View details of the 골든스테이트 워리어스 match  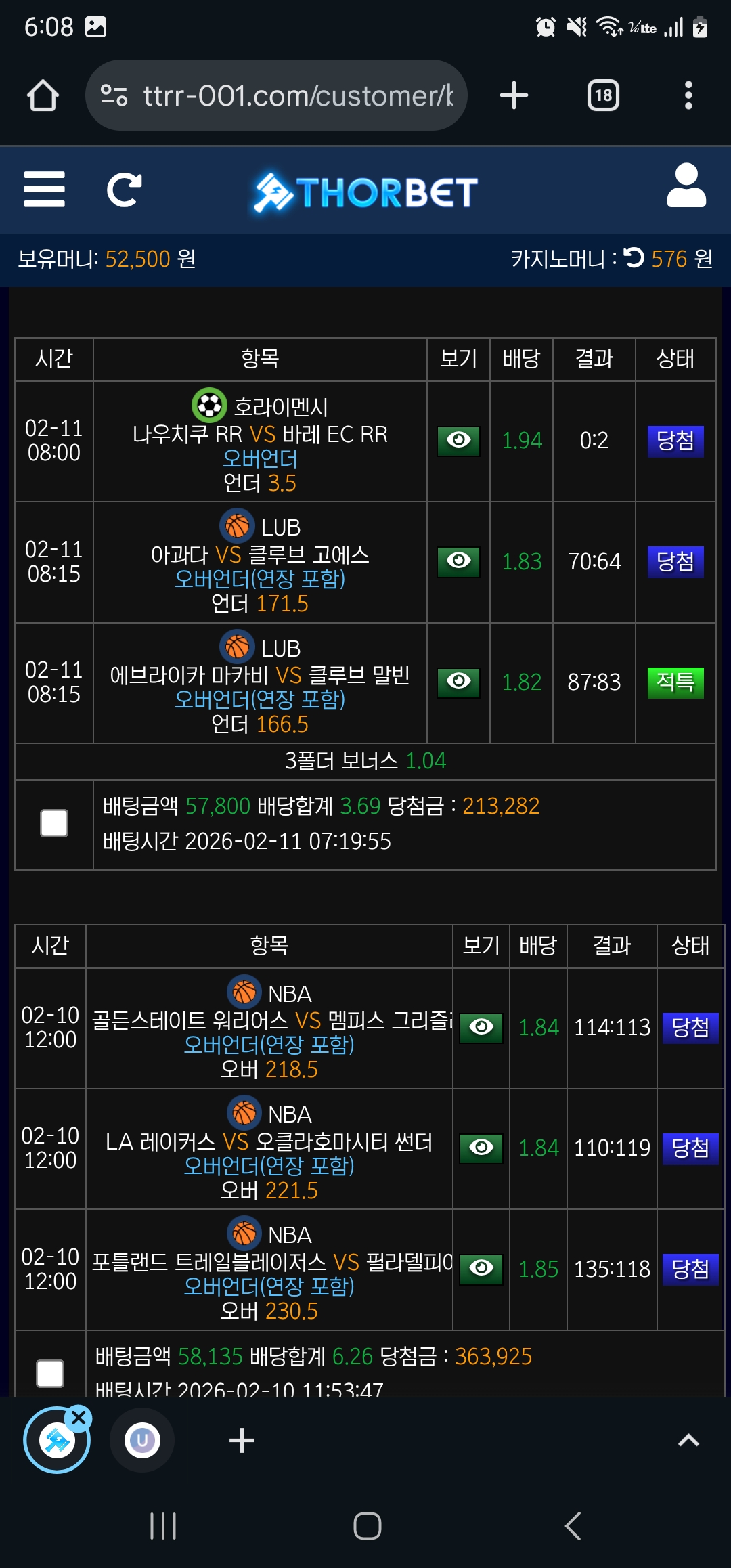[481, 1028]
